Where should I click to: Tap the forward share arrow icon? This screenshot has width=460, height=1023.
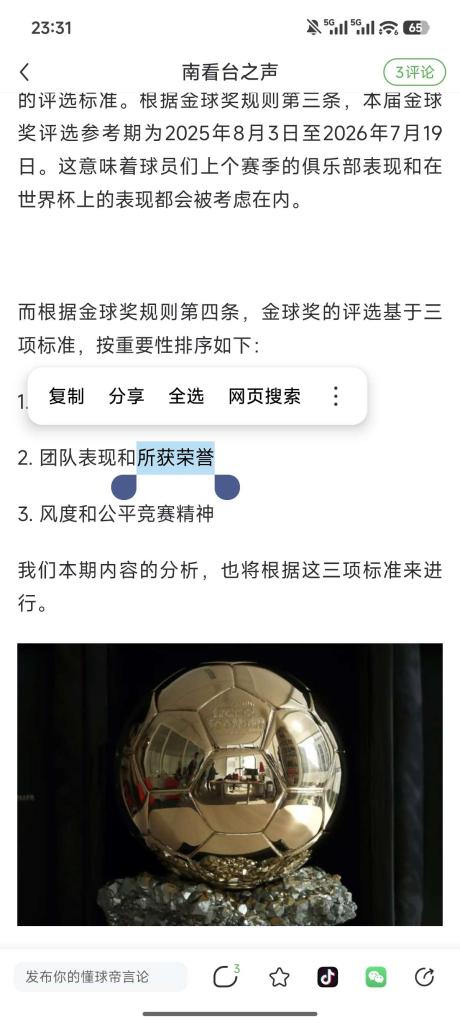[424, 977]
